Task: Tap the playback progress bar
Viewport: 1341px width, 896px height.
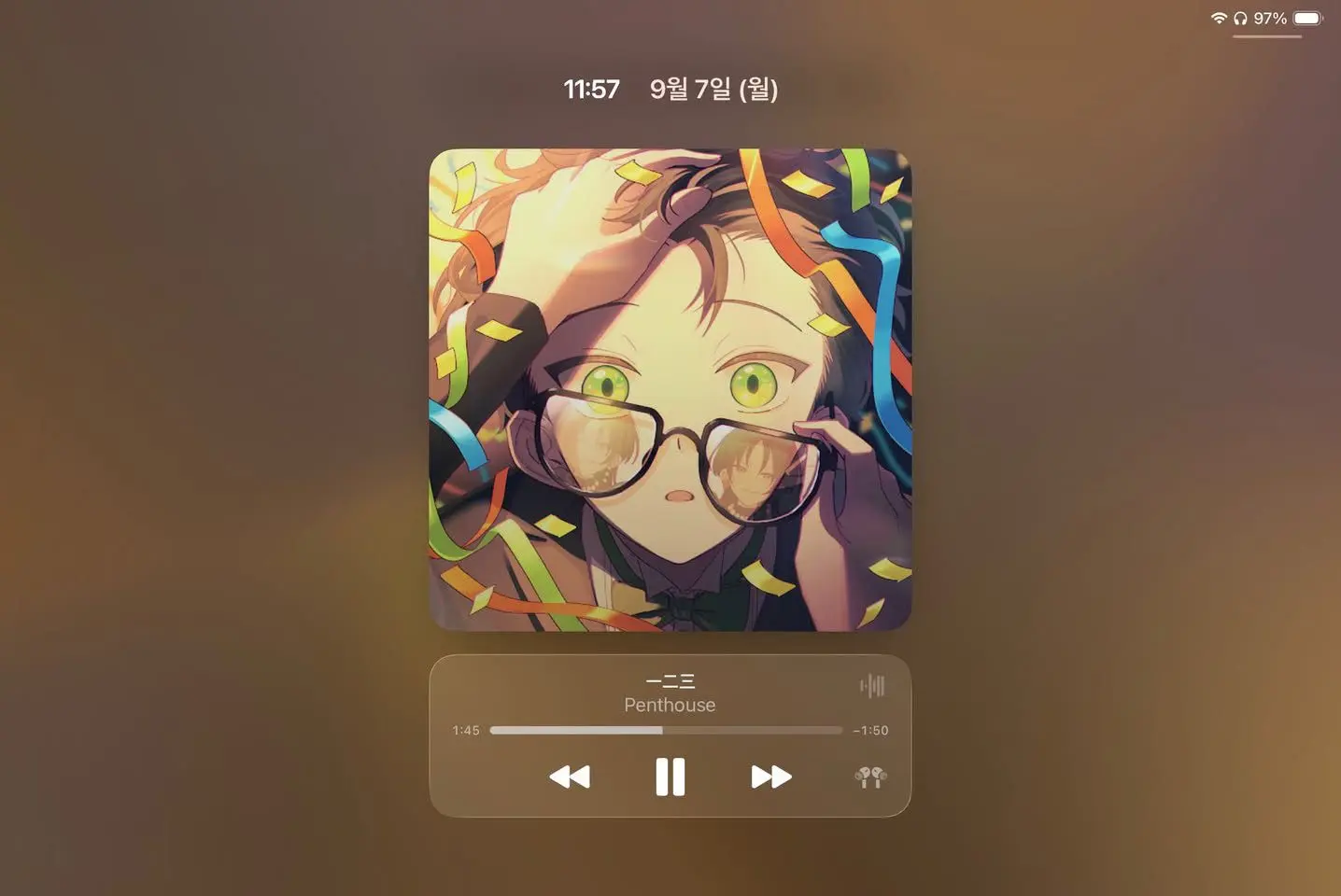Action: (666, 730)
